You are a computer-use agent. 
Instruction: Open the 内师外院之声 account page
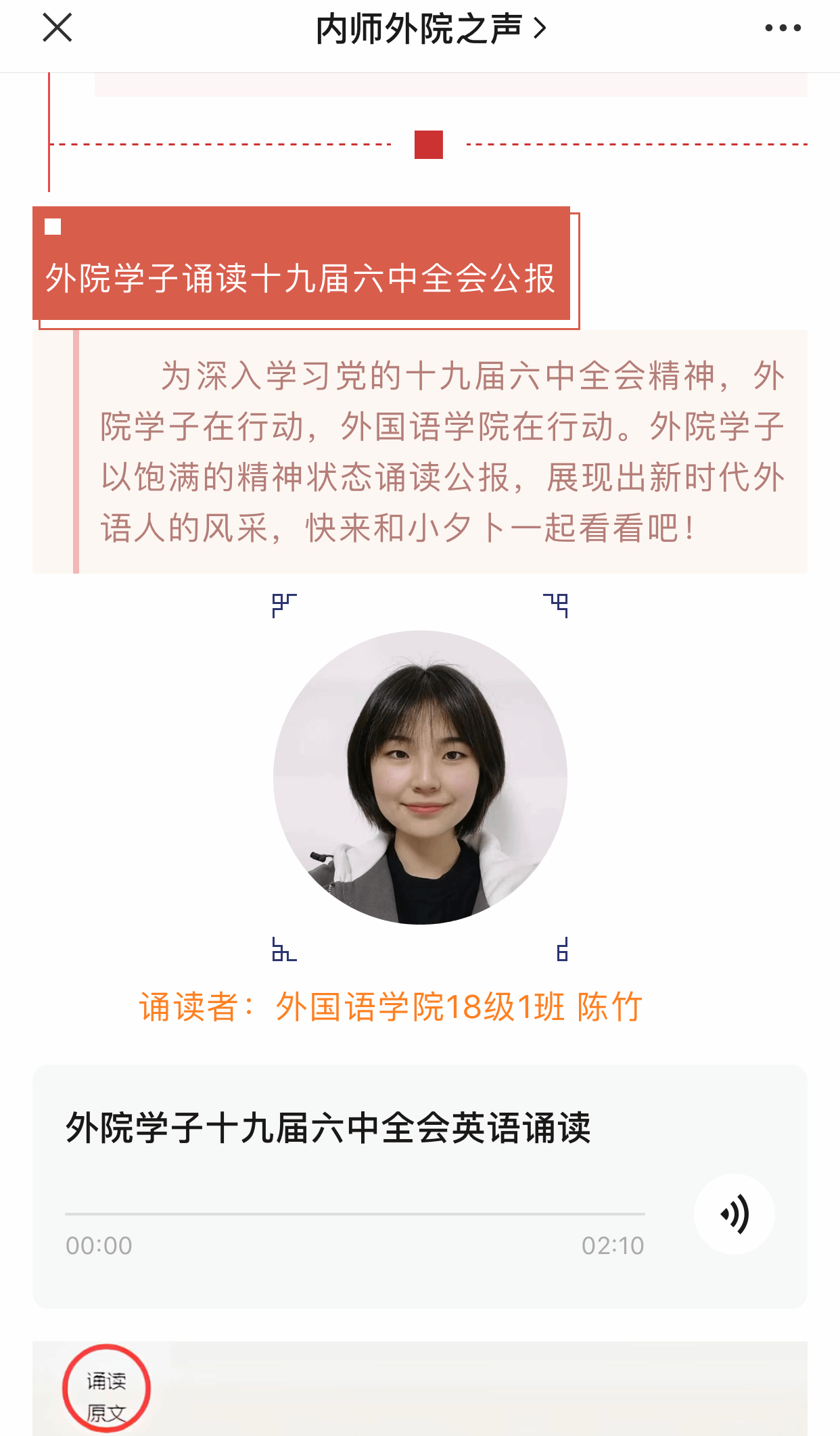click(x=430, y=29)
